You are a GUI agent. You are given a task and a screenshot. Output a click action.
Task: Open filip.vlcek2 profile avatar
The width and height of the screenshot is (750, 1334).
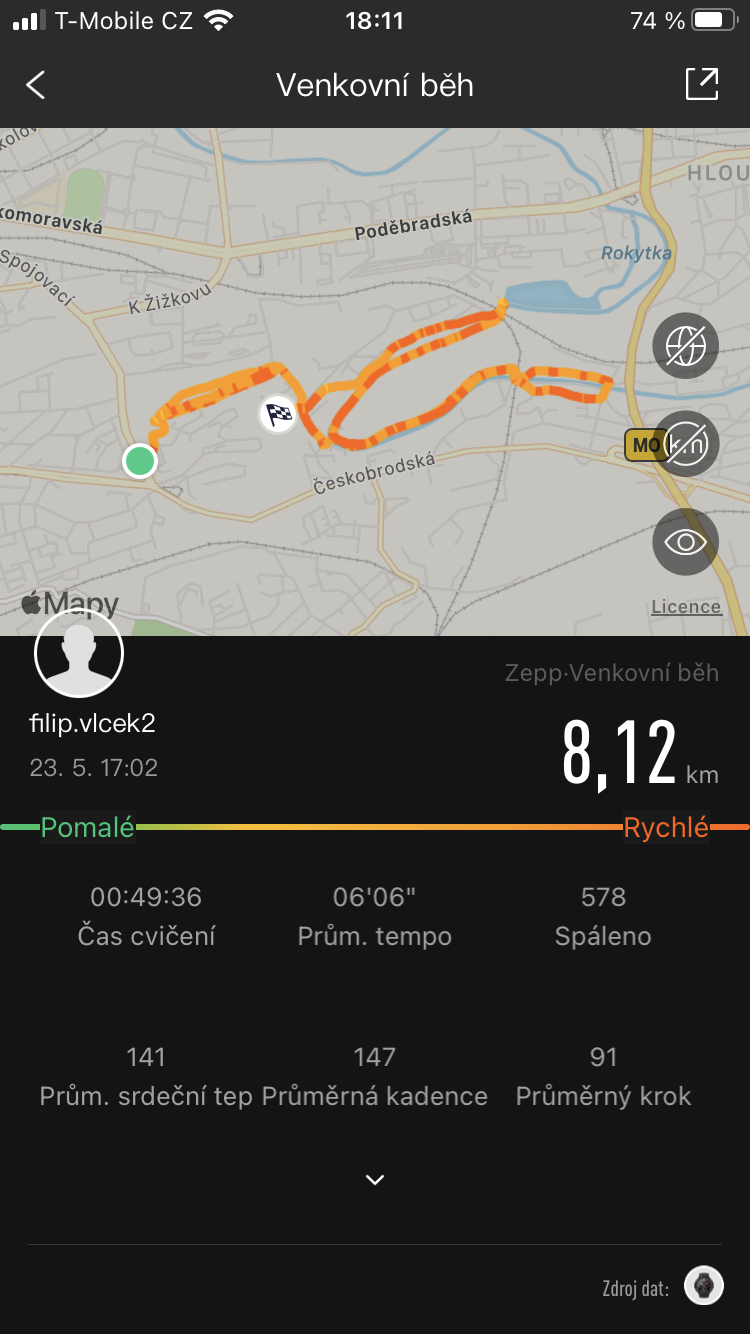(79, 653)
